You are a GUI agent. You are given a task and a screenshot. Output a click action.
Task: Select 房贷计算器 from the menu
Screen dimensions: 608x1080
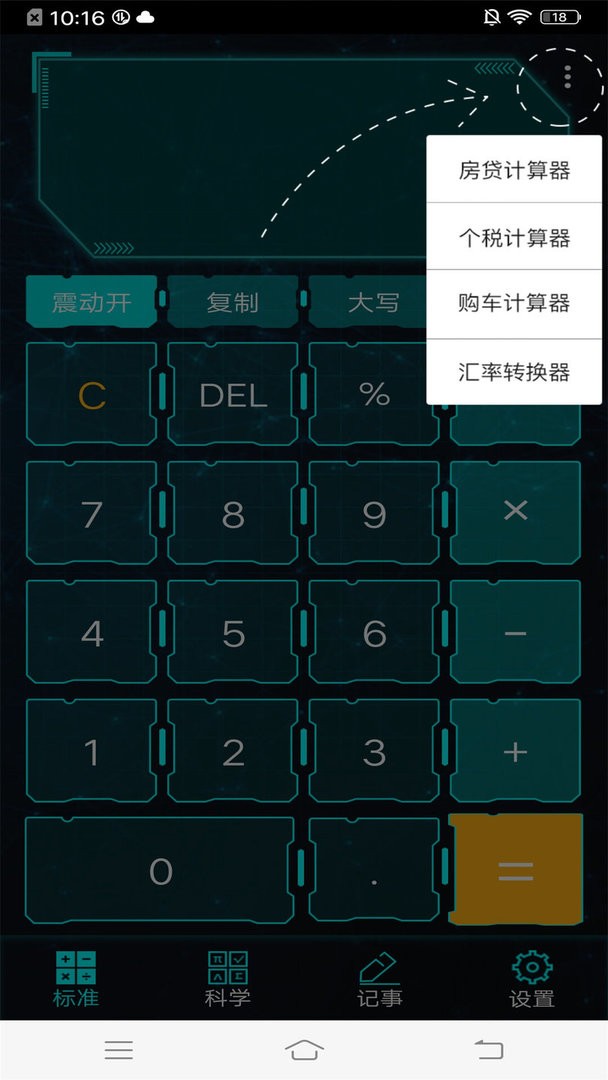514,170
